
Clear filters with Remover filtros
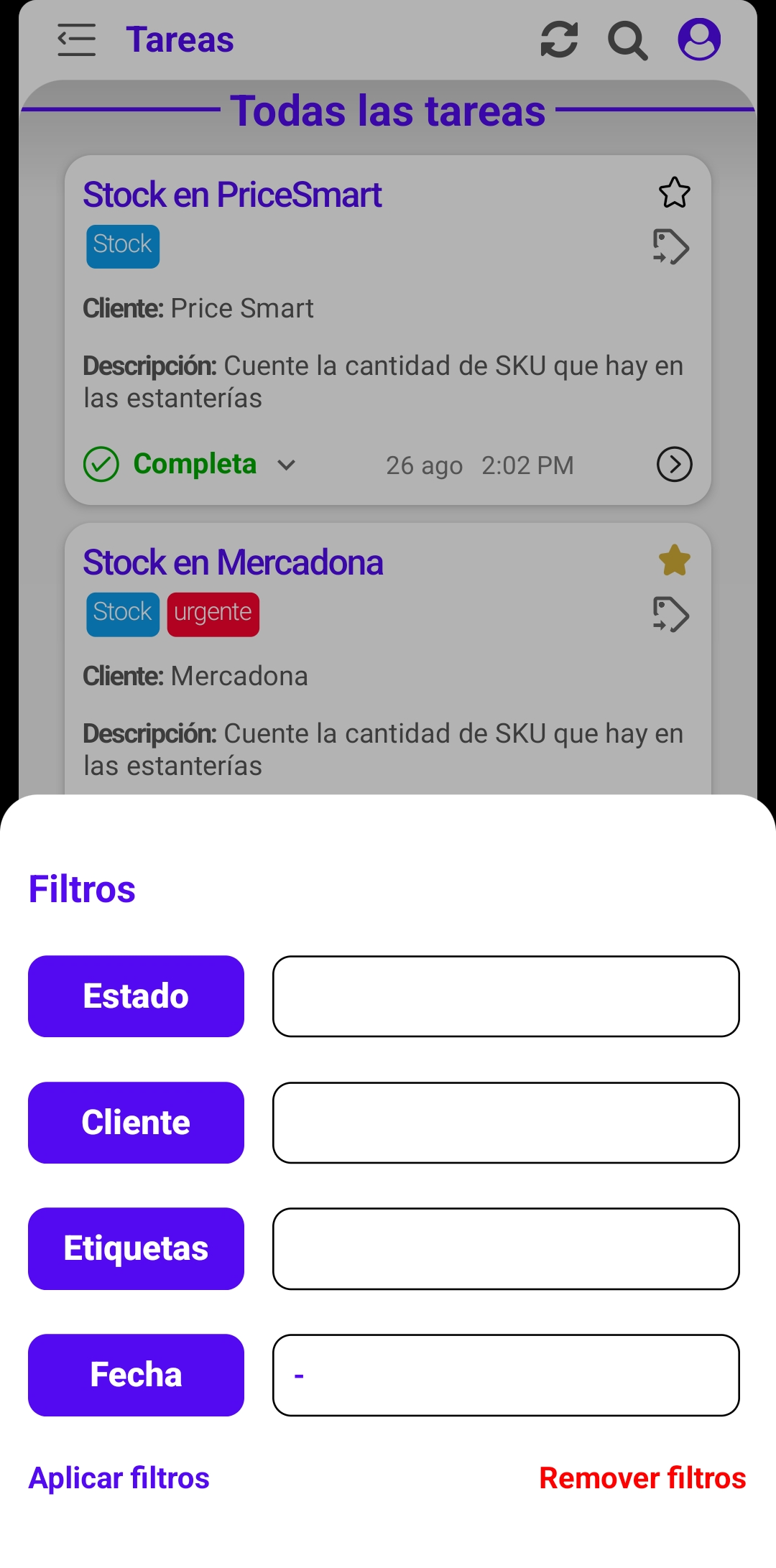pyautogui.click(x=642, y=1478)
